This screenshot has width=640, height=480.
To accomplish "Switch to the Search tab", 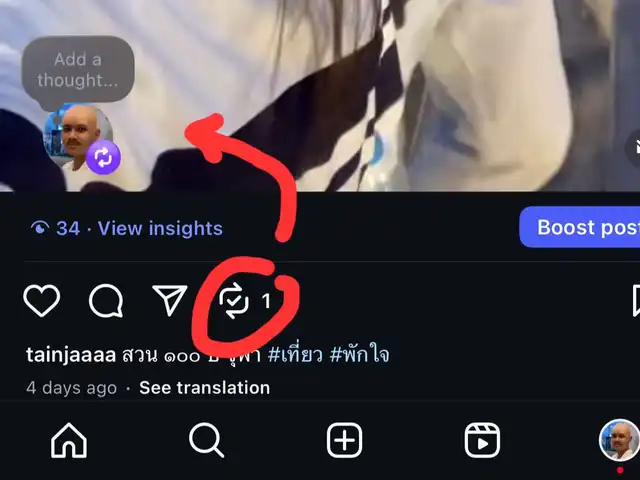I will pos(207,440).
